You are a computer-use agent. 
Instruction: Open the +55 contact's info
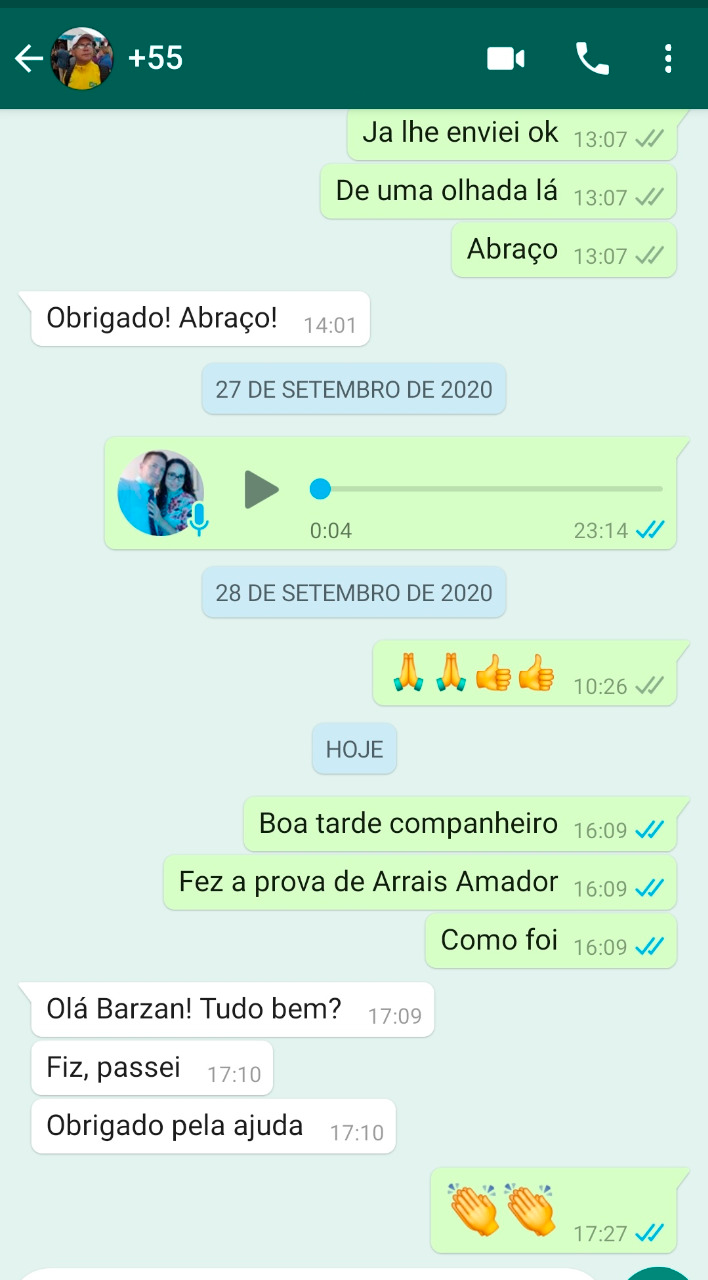click(x=155, y=59)
